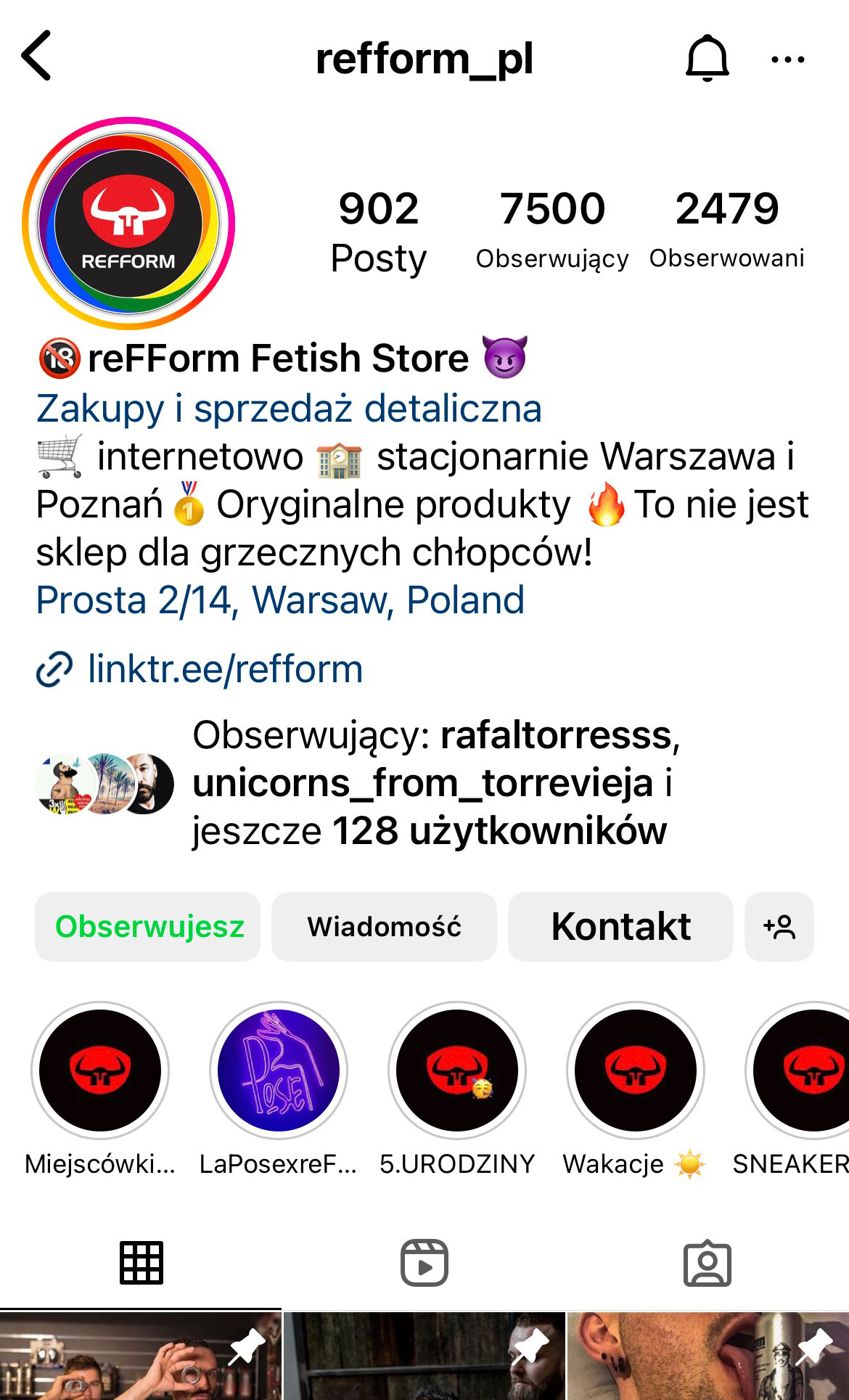849x1400 pixels.
Task: View mutual followers including rafaltorresss
Action: coord(428,783)
